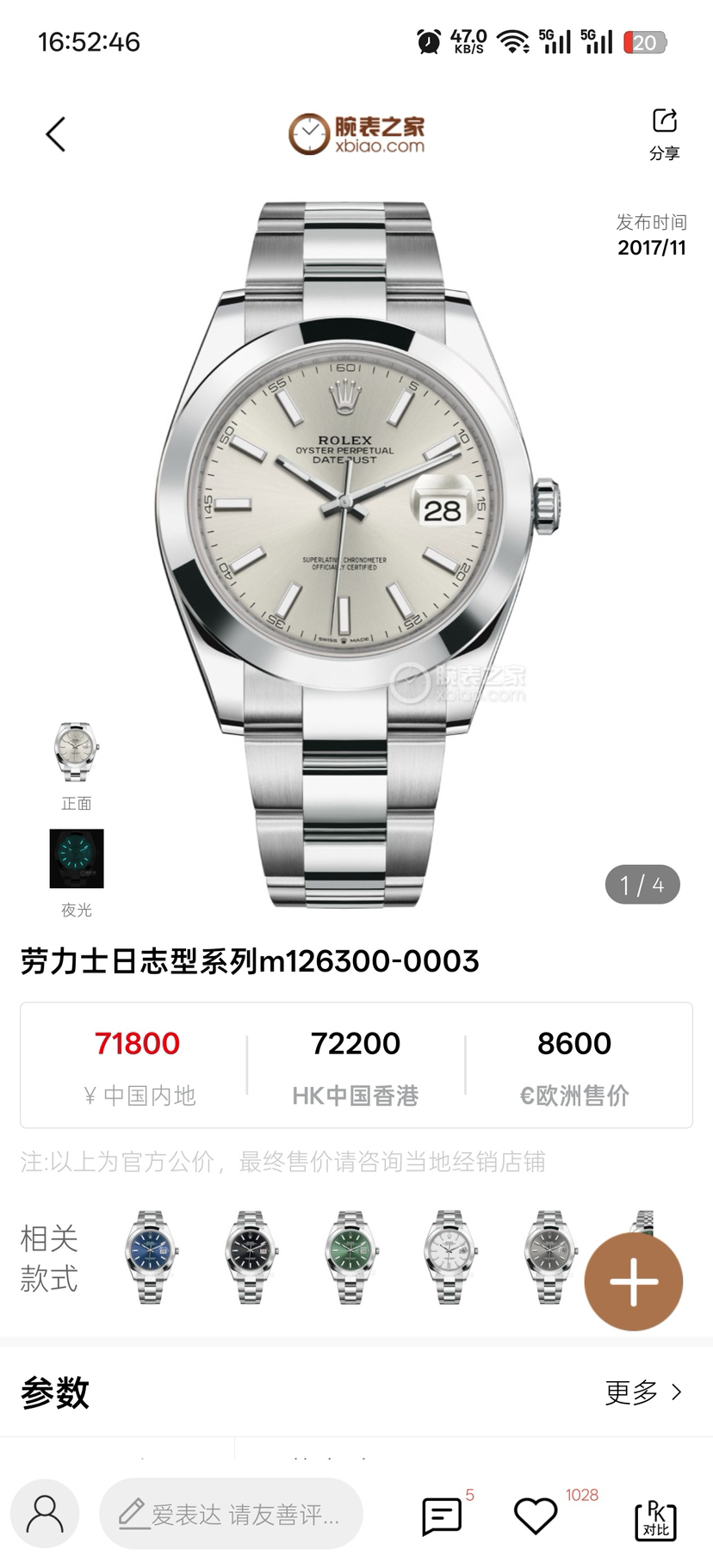
Task: Like this watch with the heart
Action: [x=536, y=1516]
